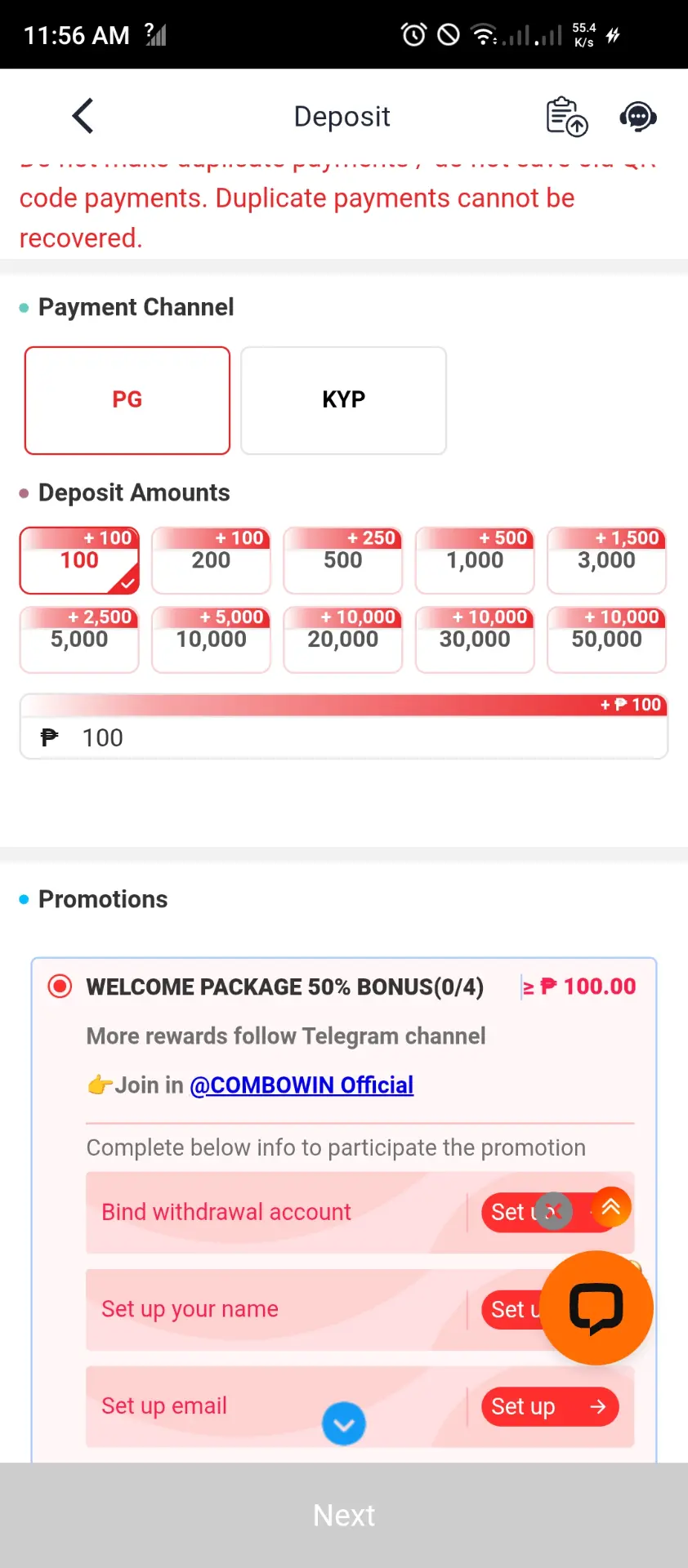This screenshot has width=688, height=1568.
Task: Set up email for the promotion
Action: tap(550, 1406)
